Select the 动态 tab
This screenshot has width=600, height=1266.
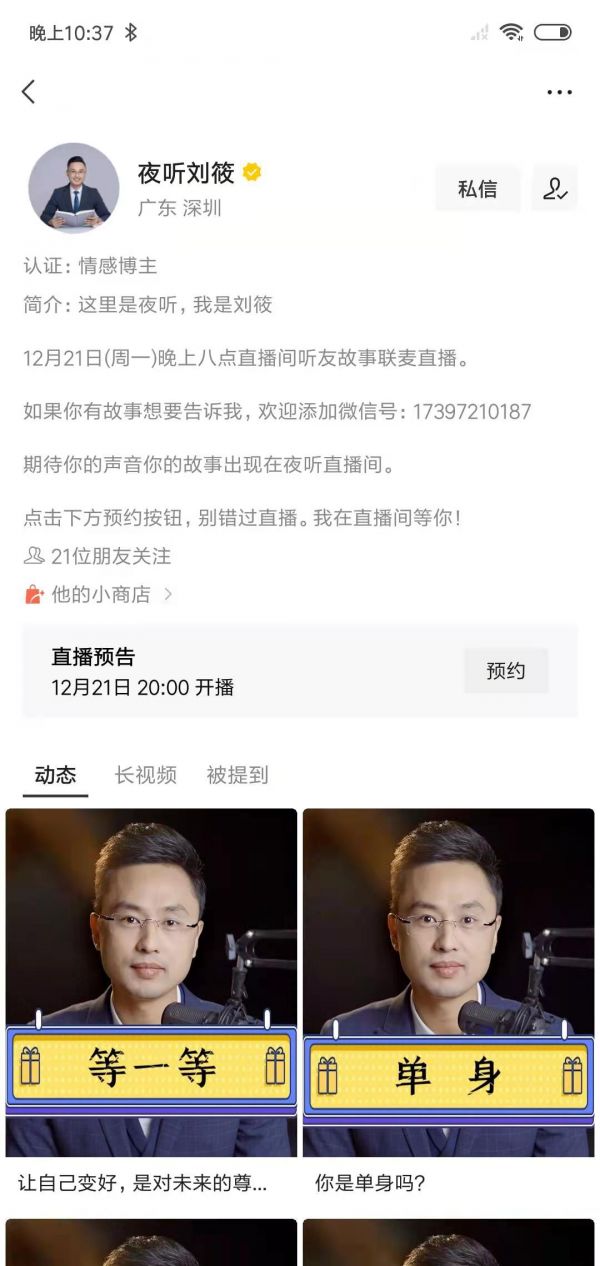coord(55,775)
